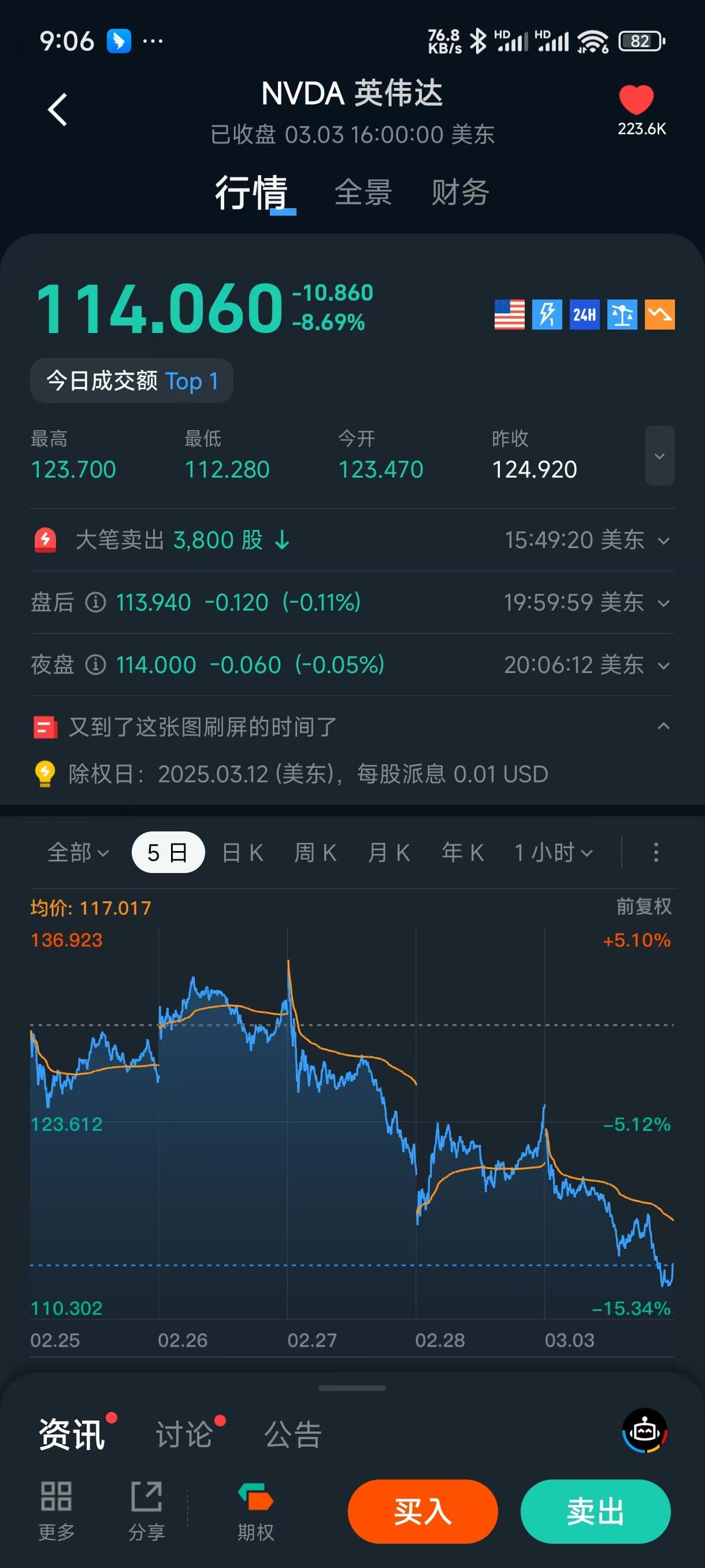This screenshot has width=705, height=1568.
Task: Go back using the top-left arrow
Action: pos(58,110)
